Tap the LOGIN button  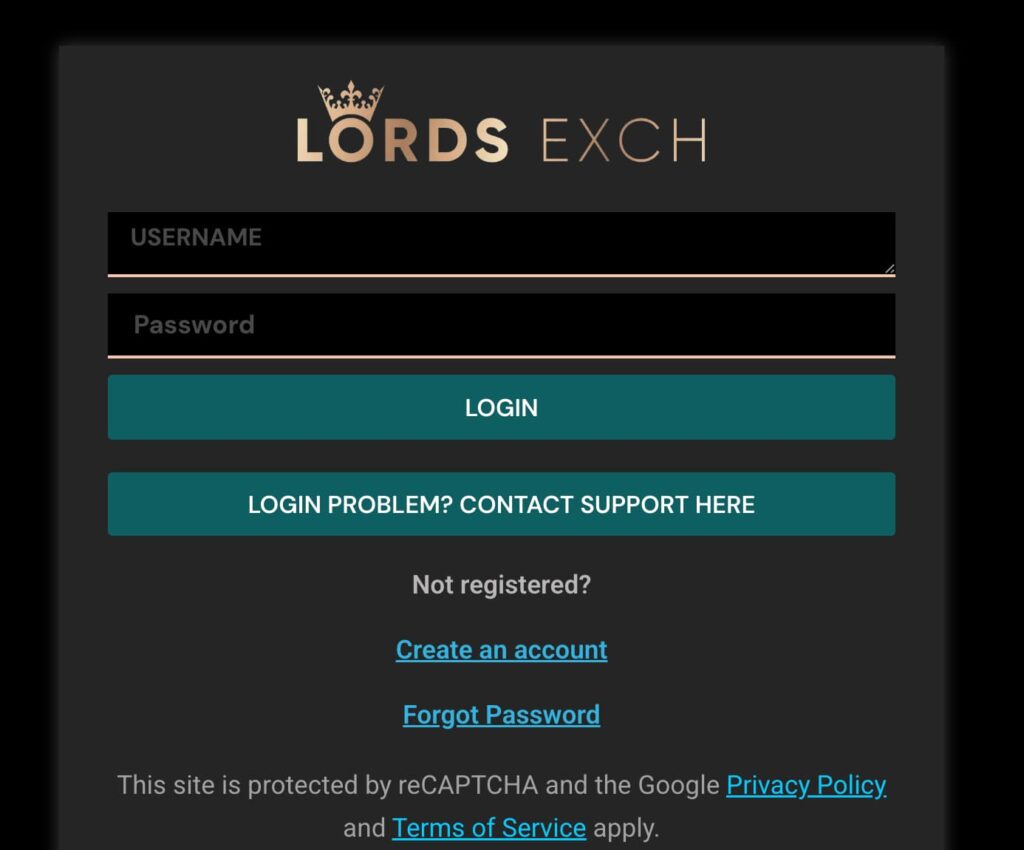point(501,407)
